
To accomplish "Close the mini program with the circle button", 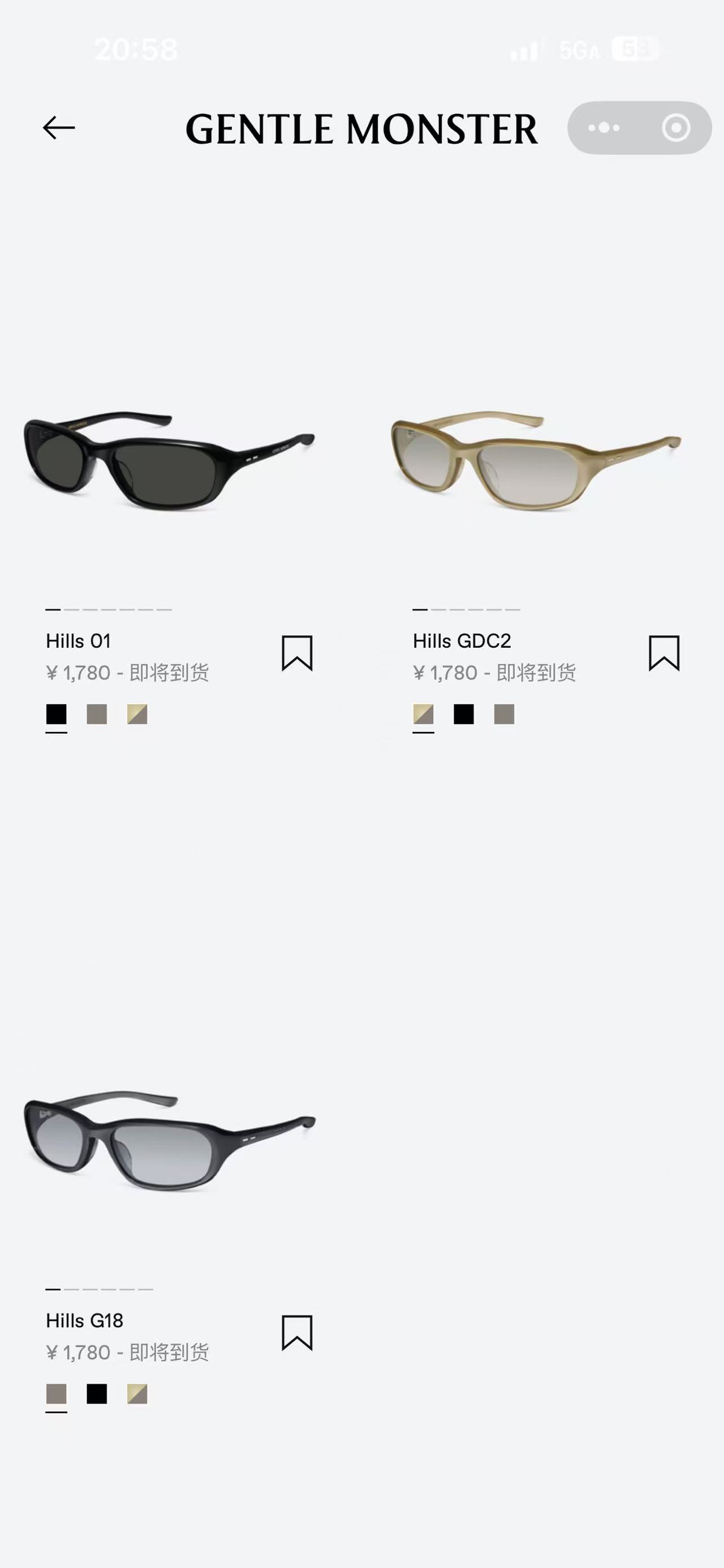I will point(676,128).
